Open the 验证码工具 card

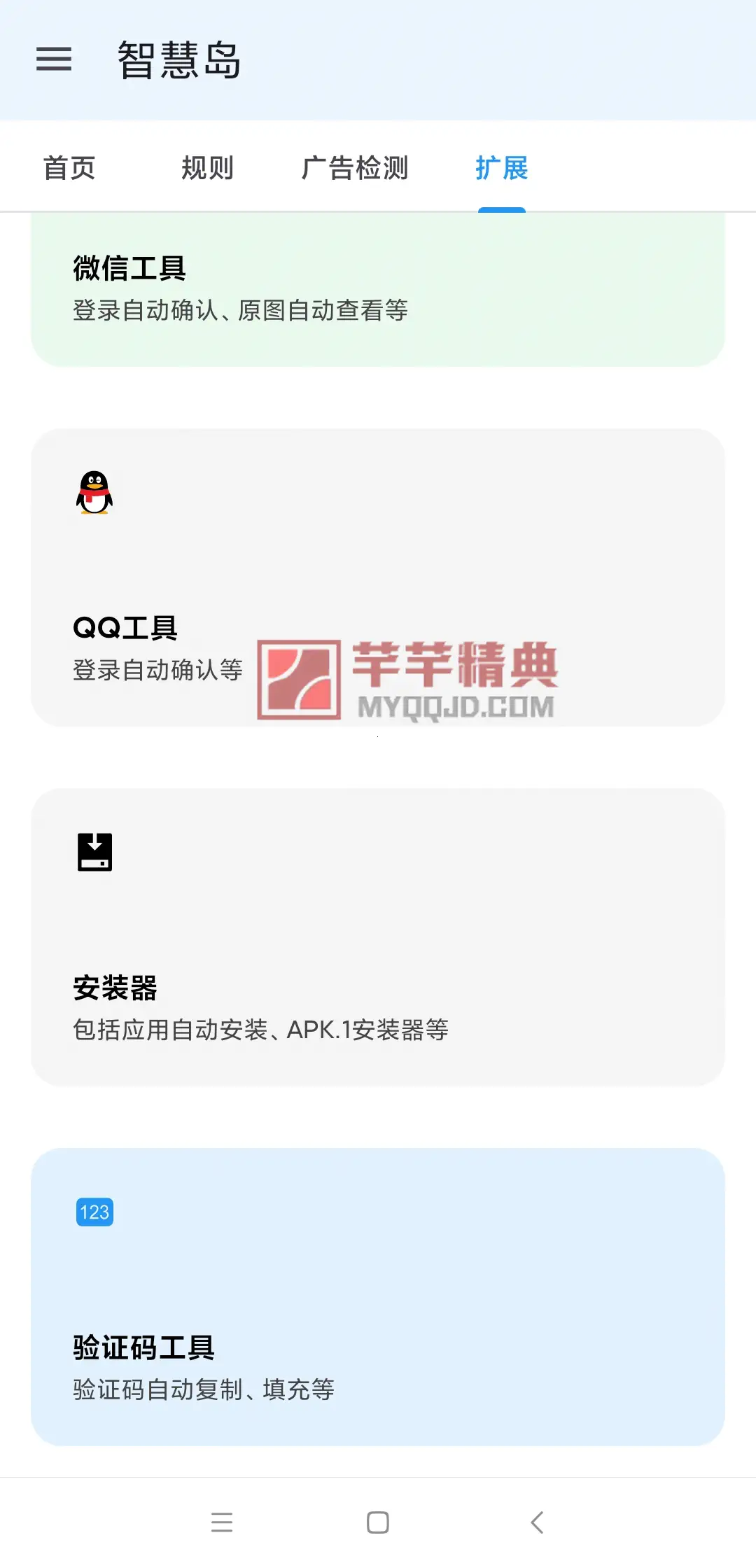[378, 1302]
